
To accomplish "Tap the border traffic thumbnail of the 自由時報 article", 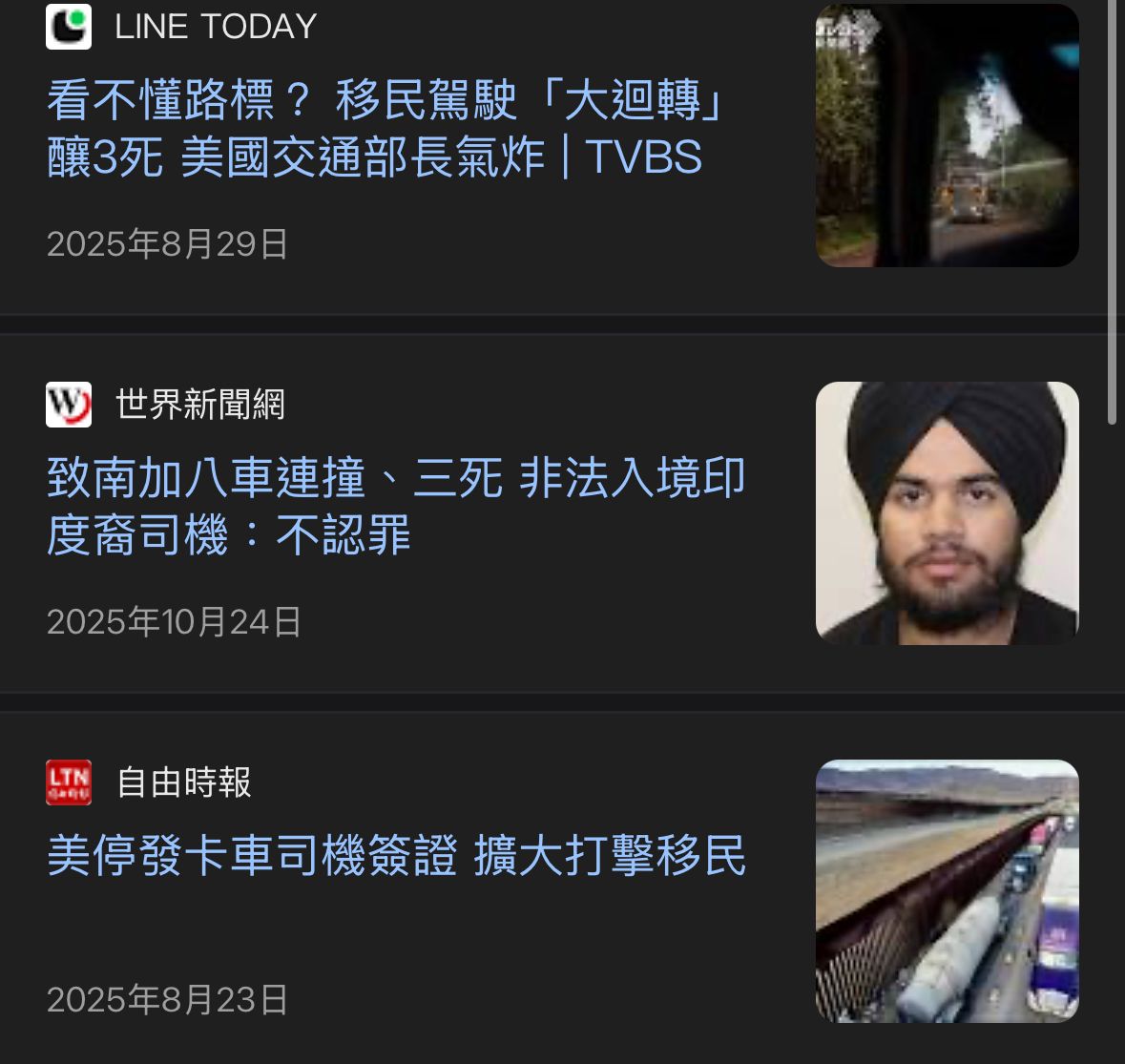I will (x=947, y=891).
